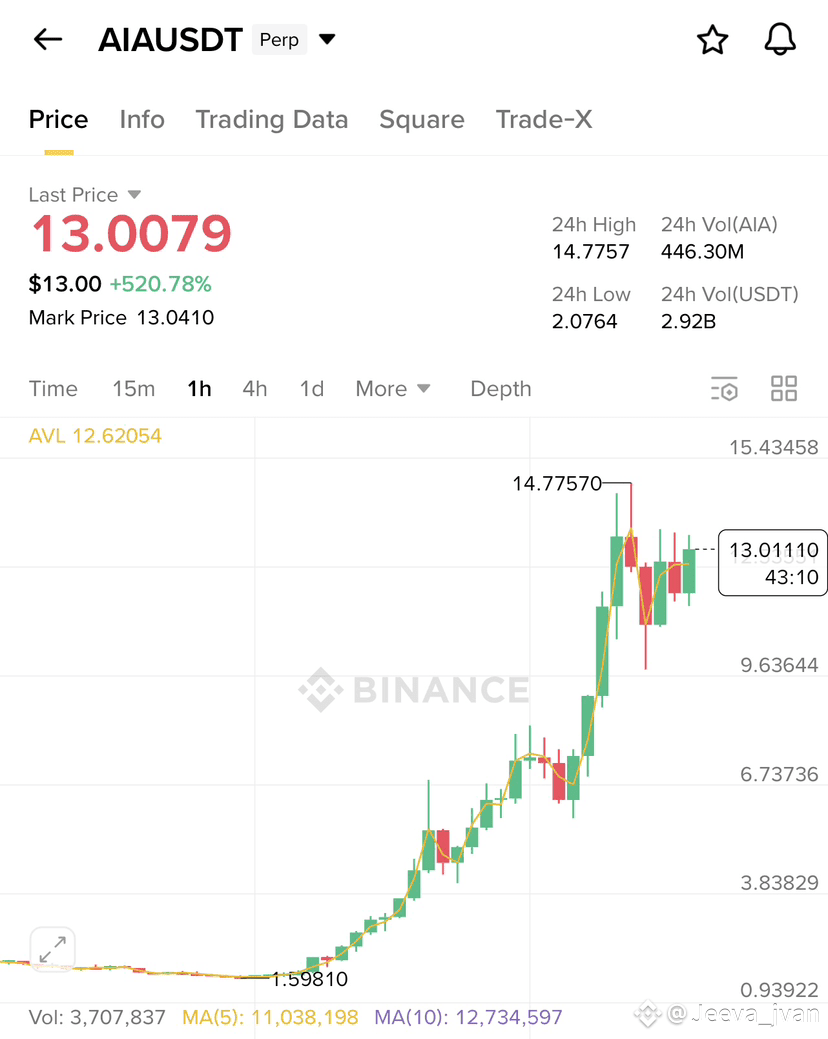The image size is (828, 1039).
Task: Click the grid layout icon beside indicator settings
Action: pyautogui.click(x=784, y=389)
